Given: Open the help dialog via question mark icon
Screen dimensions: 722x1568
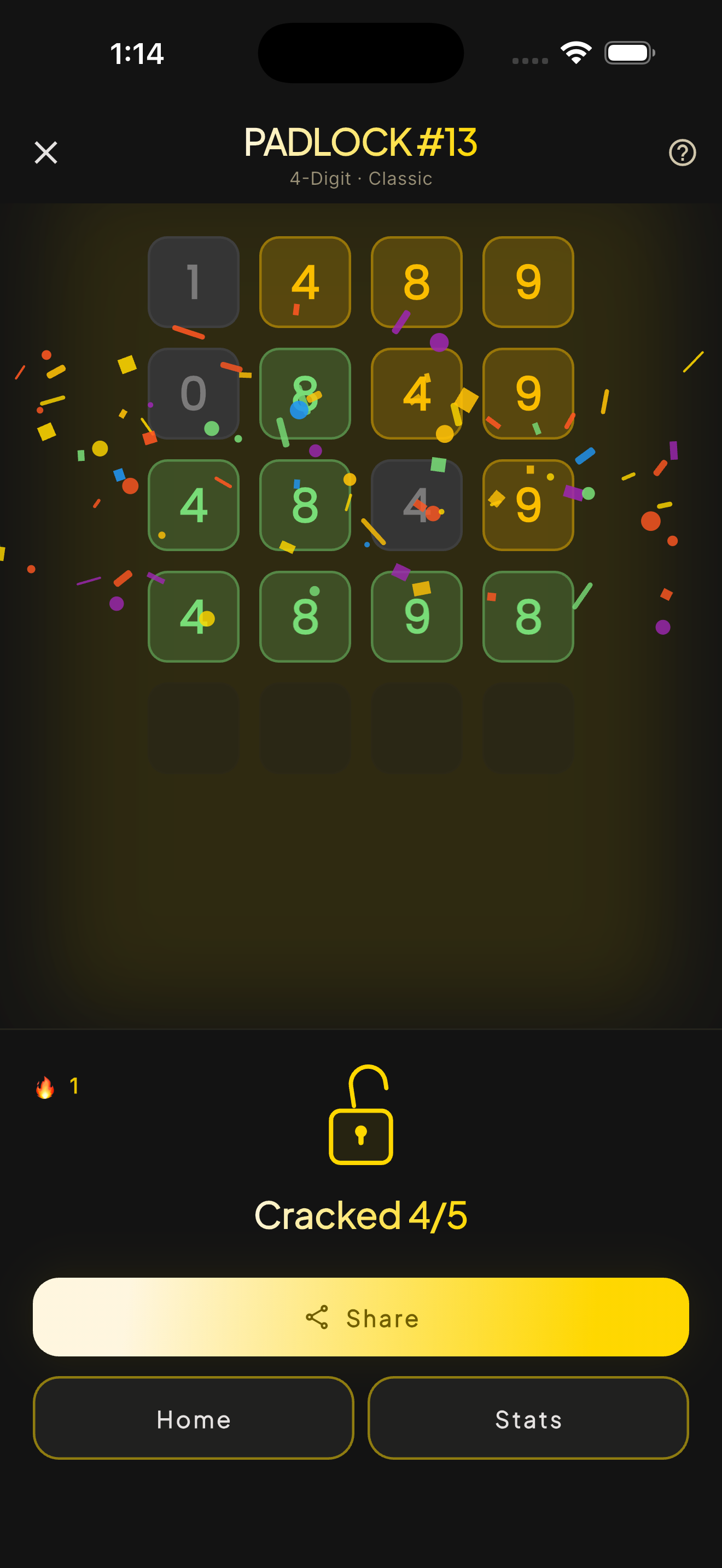Looking at the screenshot, I should (x=683, y=152).
